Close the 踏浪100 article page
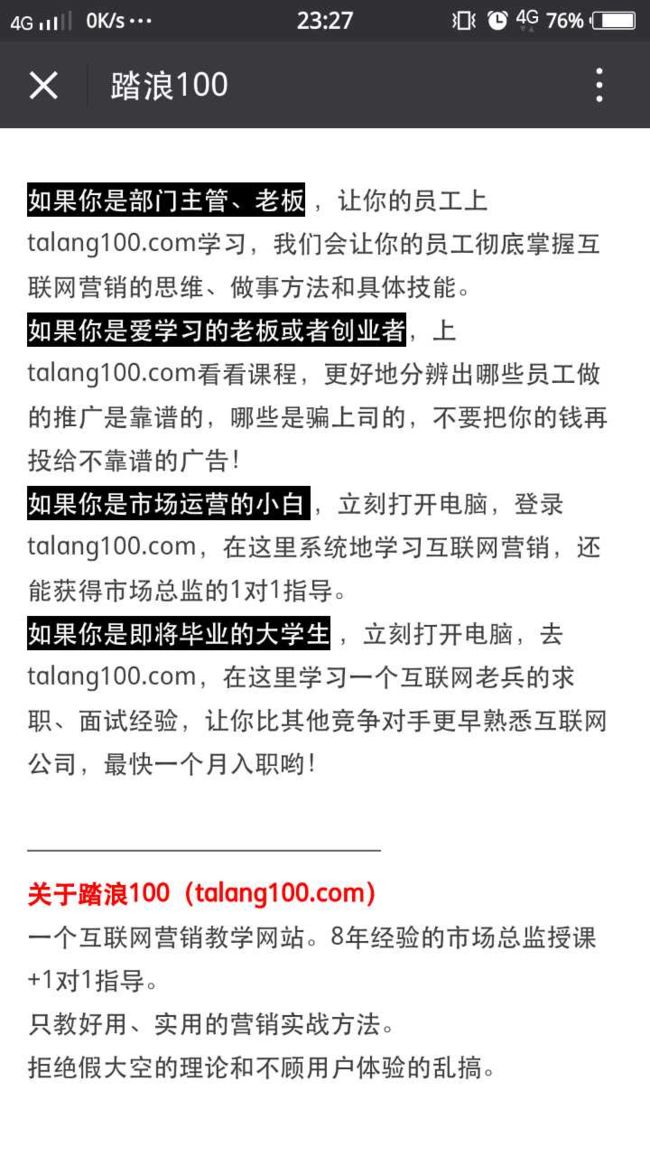This screenshot has width=650, height=1156. (x=43, y=86)
